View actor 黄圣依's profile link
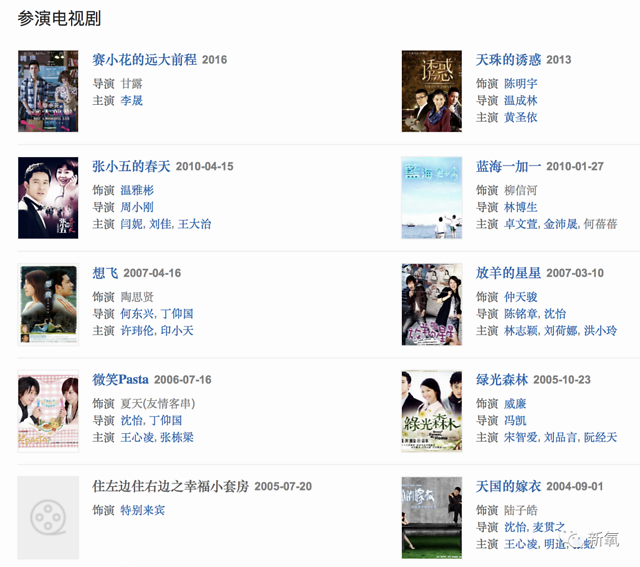Image resolution: width=640 pixels, height=567 pixels. click(520, 117)
